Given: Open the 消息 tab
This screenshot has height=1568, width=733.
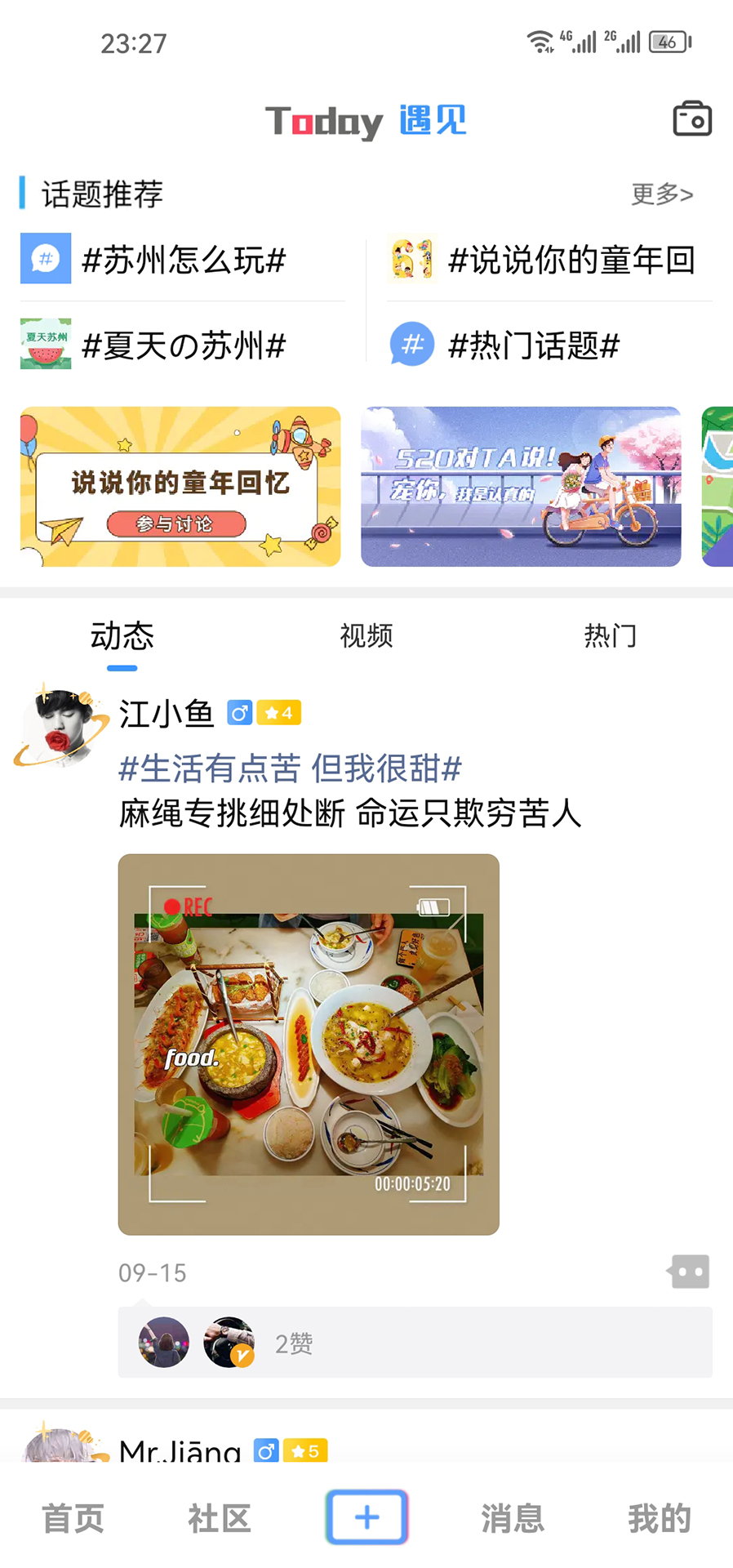Looking at the screenshot, I should 512,1518.
